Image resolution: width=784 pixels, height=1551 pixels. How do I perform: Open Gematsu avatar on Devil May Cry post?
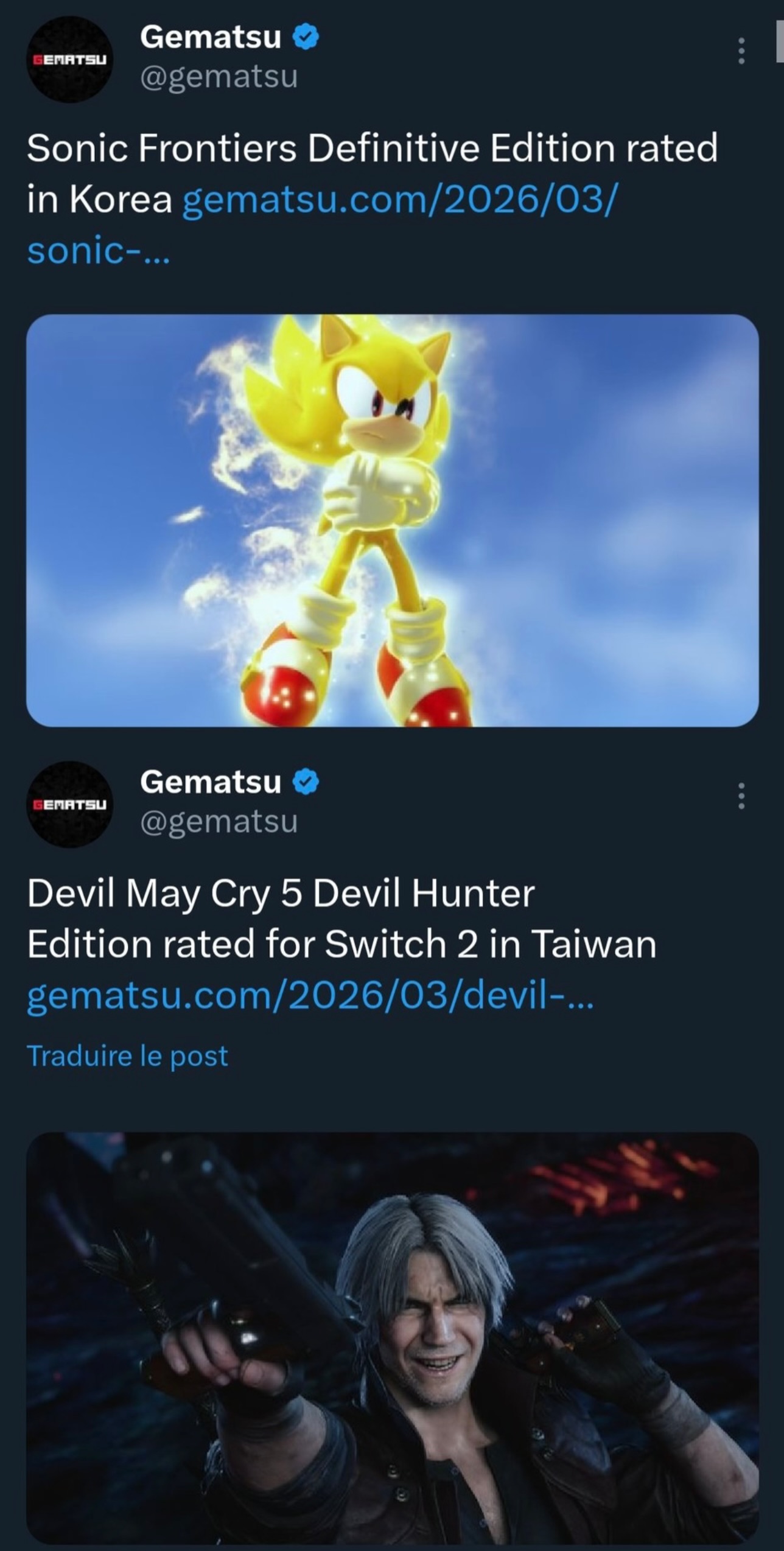(69, 804)
